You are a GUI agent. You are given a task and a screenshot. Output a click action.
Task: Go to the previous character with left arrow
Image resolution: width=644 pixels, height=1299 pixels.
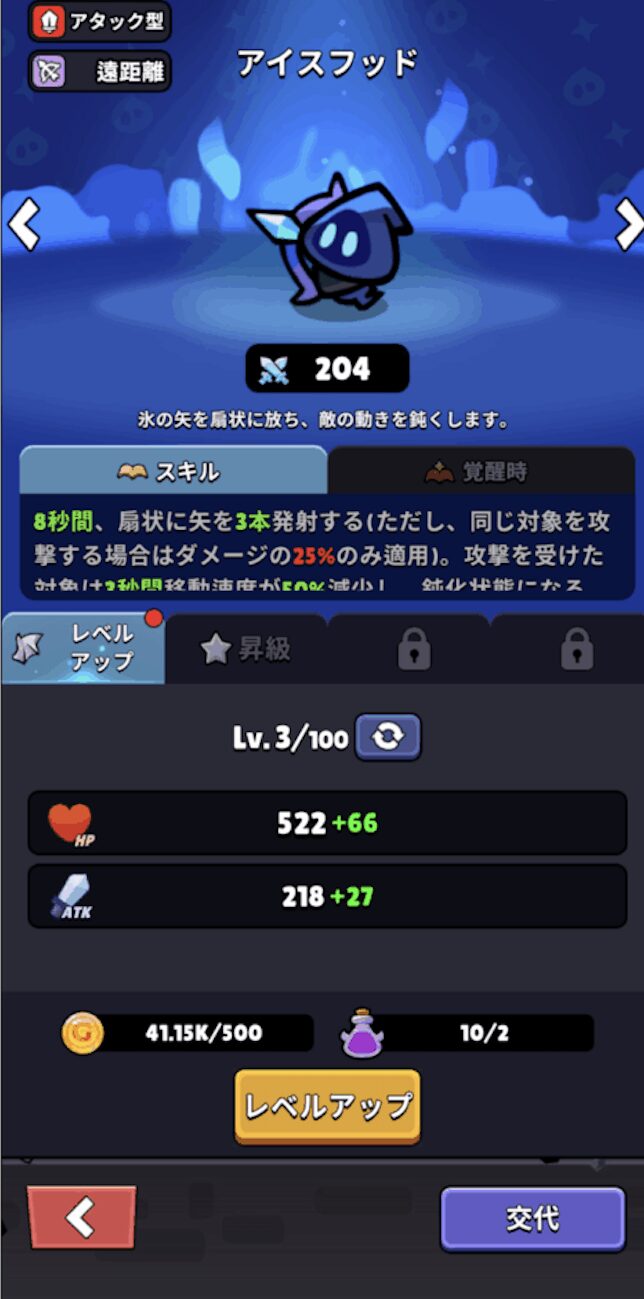click(x=22, y=224)
